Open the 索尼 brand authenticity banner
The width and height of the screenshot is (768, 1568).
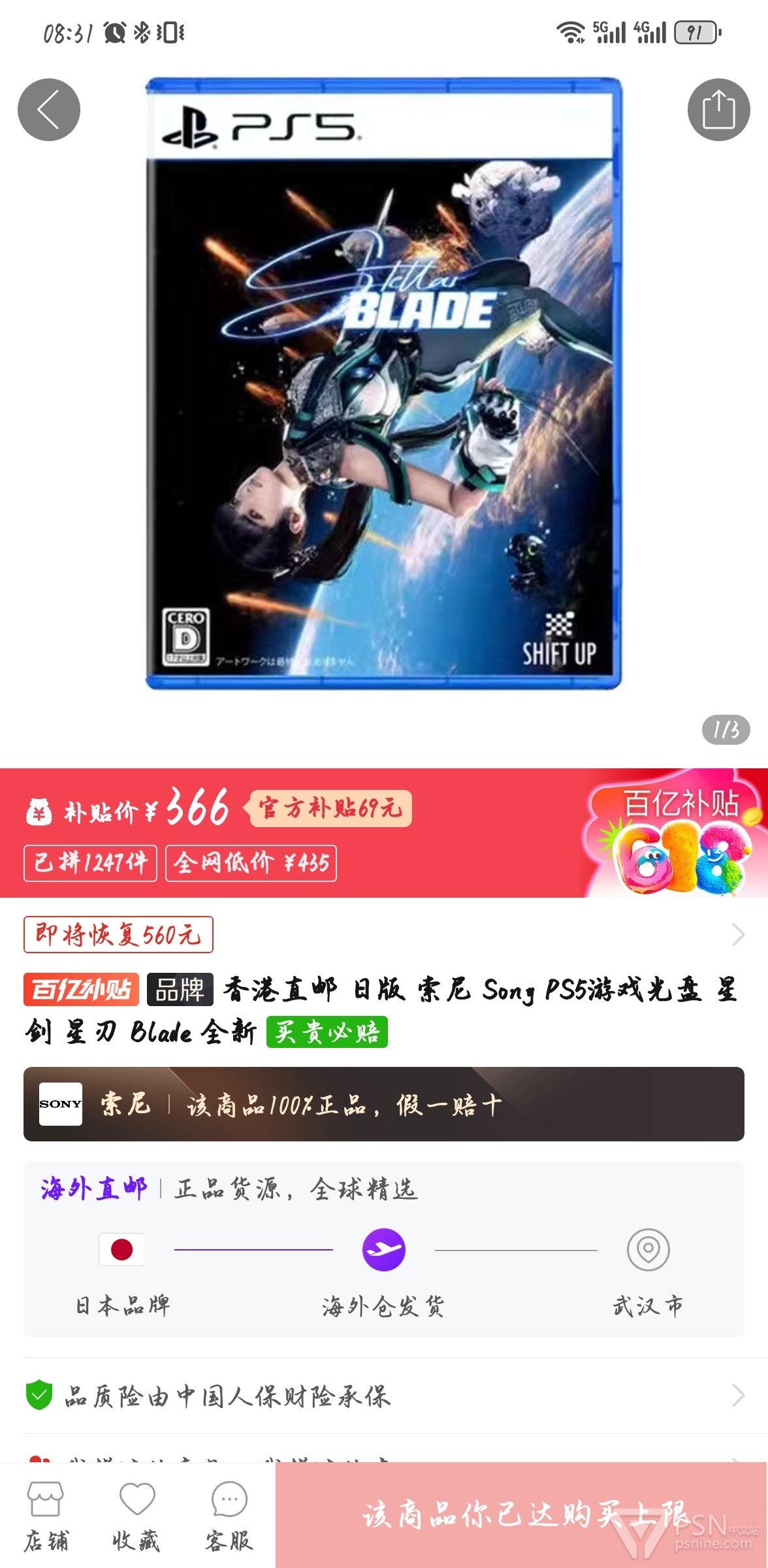[x=384, y=1104]
